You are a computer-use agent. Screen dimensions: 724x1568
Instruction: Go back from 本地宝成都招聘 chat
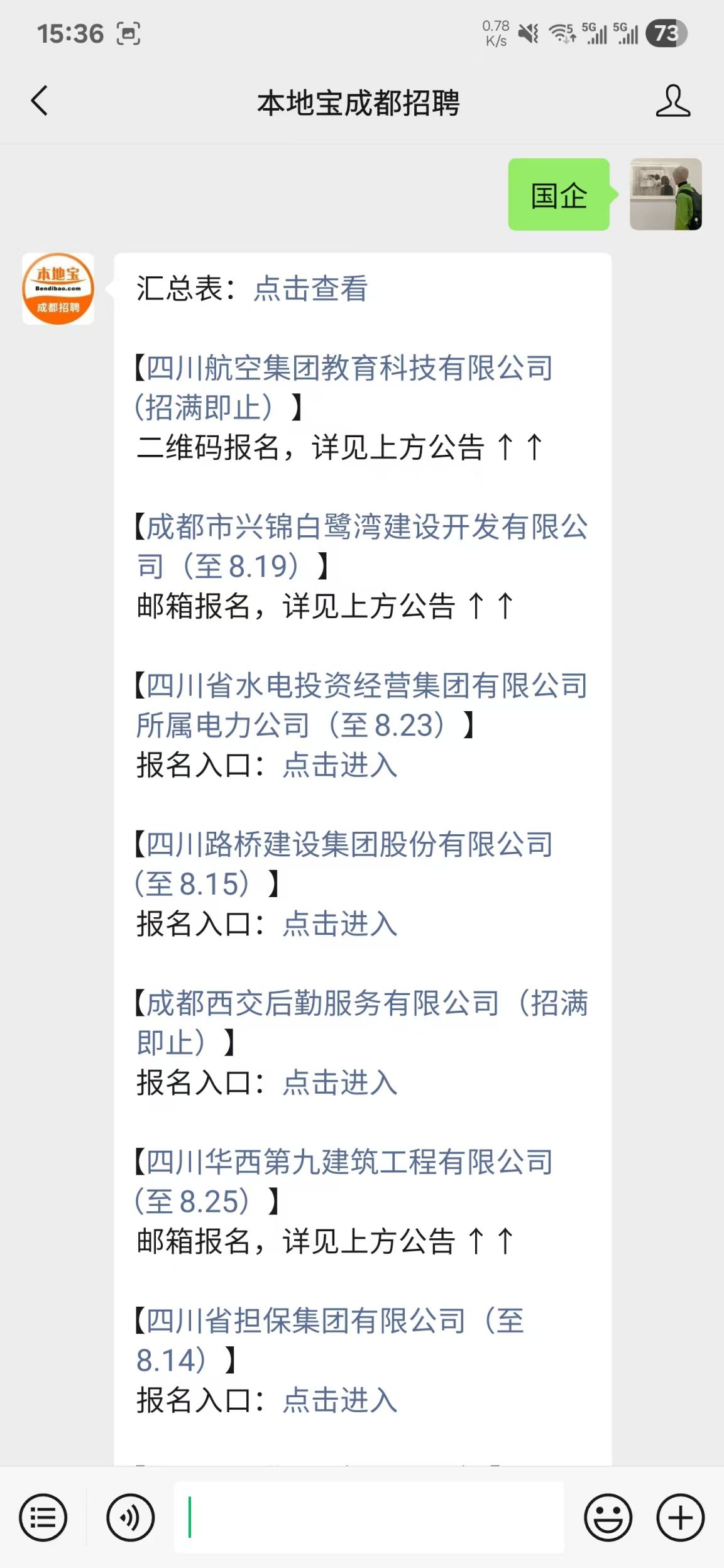tap(40, 101)
